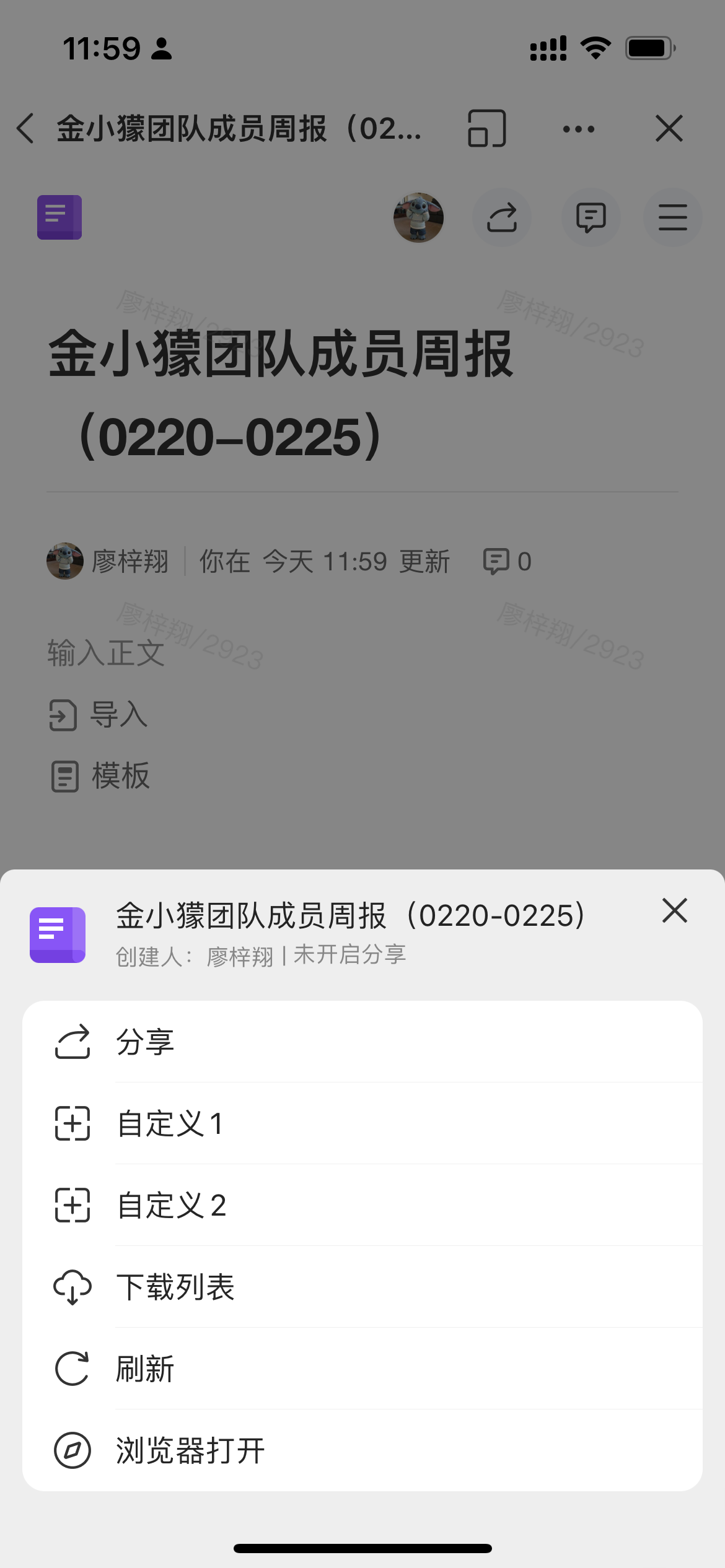Tap the floating window icon in header
This screenshot has width=725, height=1568.
(487, 129)
